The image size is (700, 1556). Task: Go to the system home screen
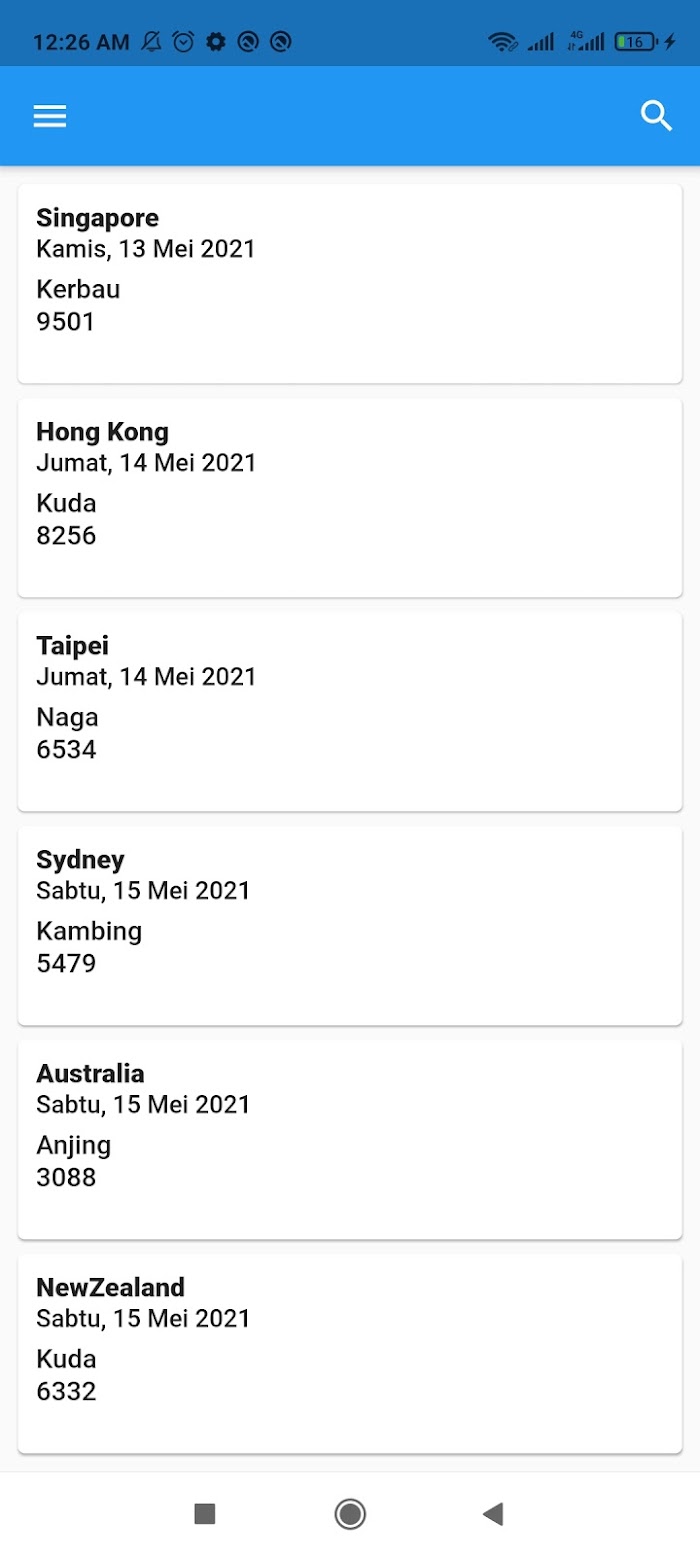(350, 1514)
